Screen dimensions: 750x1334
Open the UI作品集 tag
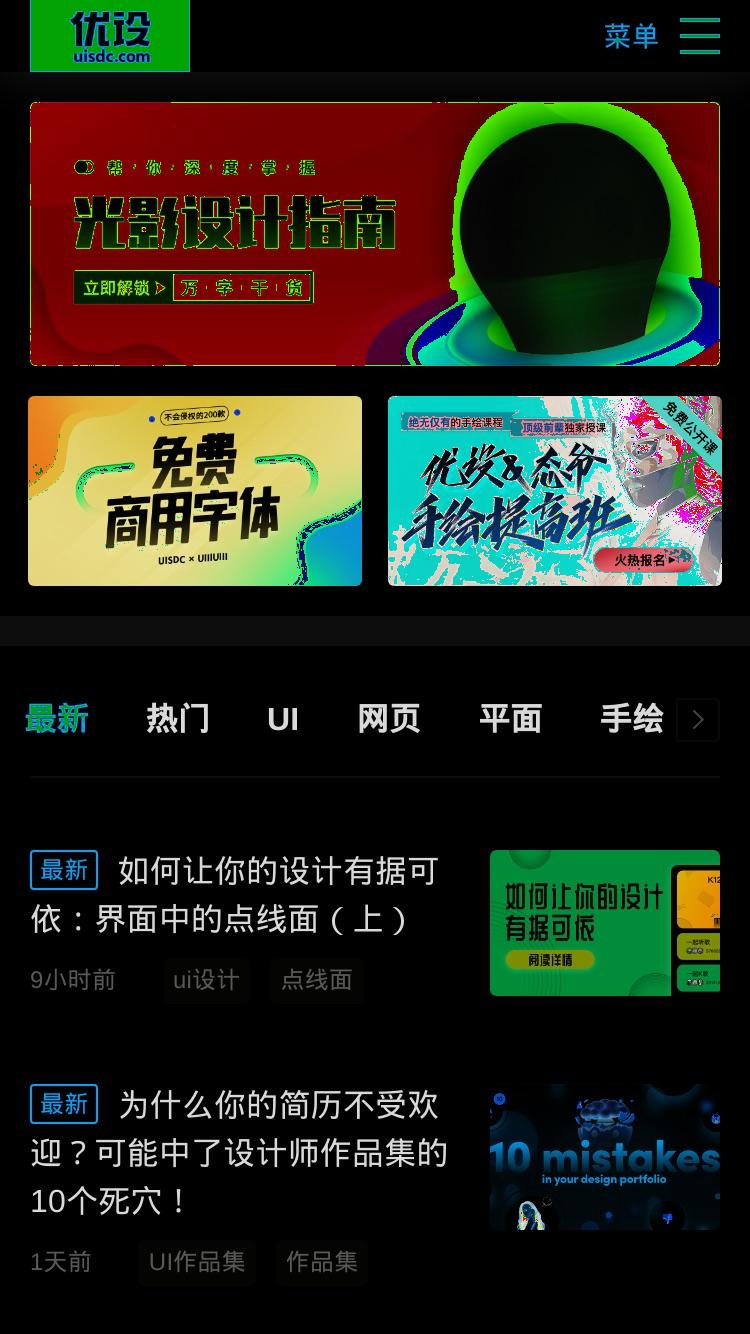pyautogui.click(x=197, y=1262)
